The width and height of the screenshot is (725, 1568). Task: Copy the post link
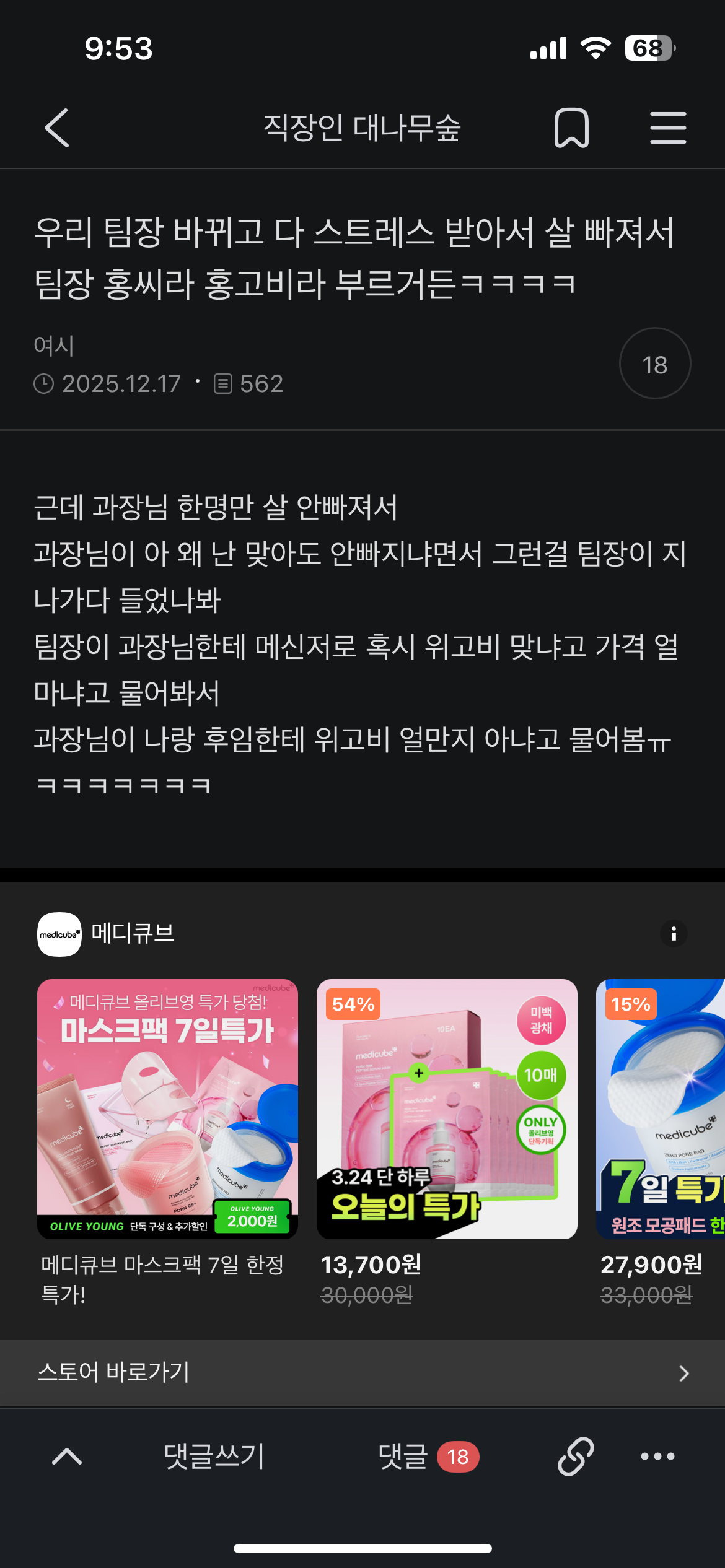576,1456
